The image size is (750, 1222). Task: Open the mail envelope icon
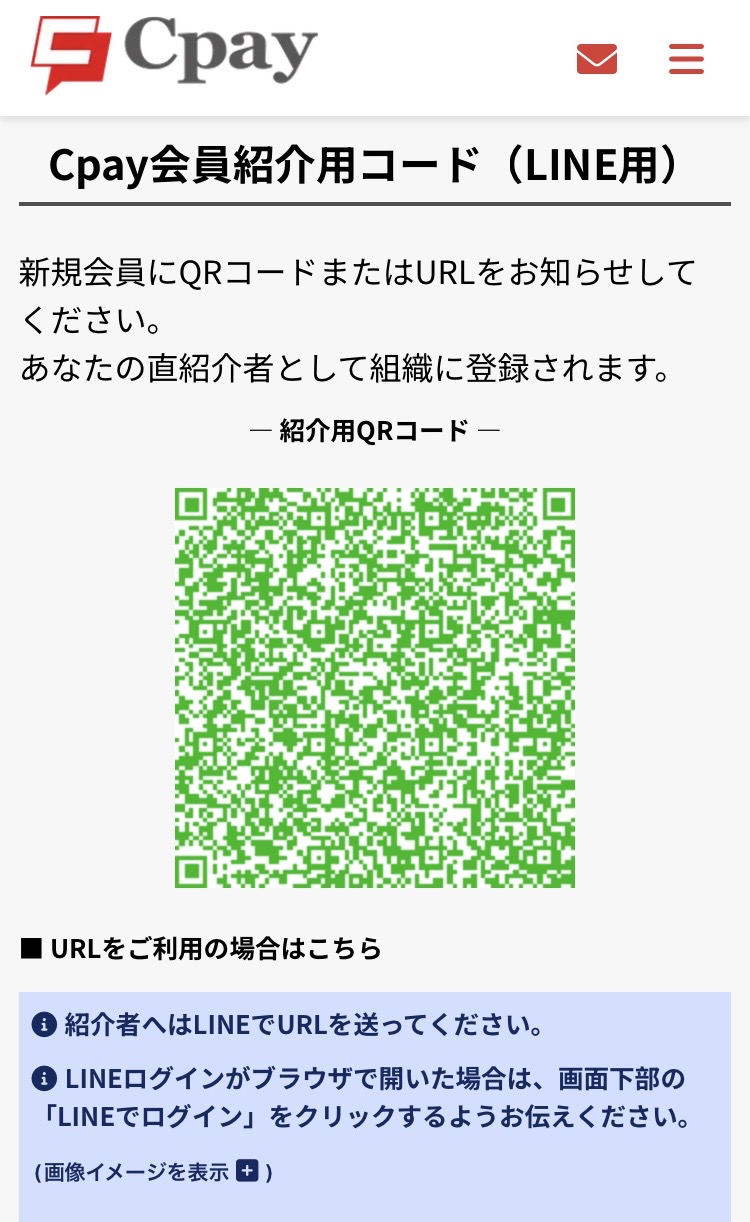coord(597,59)
